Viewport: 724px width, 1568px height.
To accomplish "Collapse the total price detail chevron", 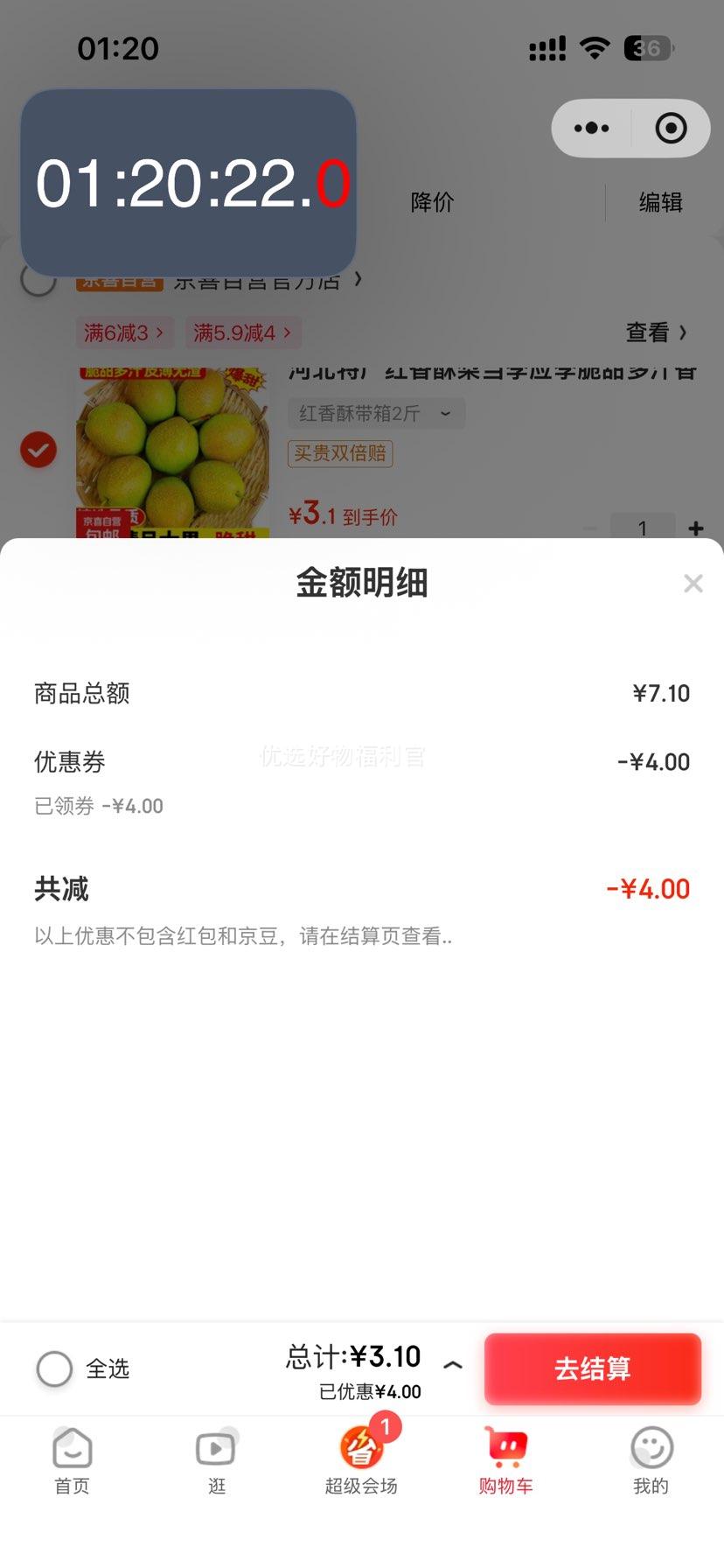I will tap(453, 1365).
